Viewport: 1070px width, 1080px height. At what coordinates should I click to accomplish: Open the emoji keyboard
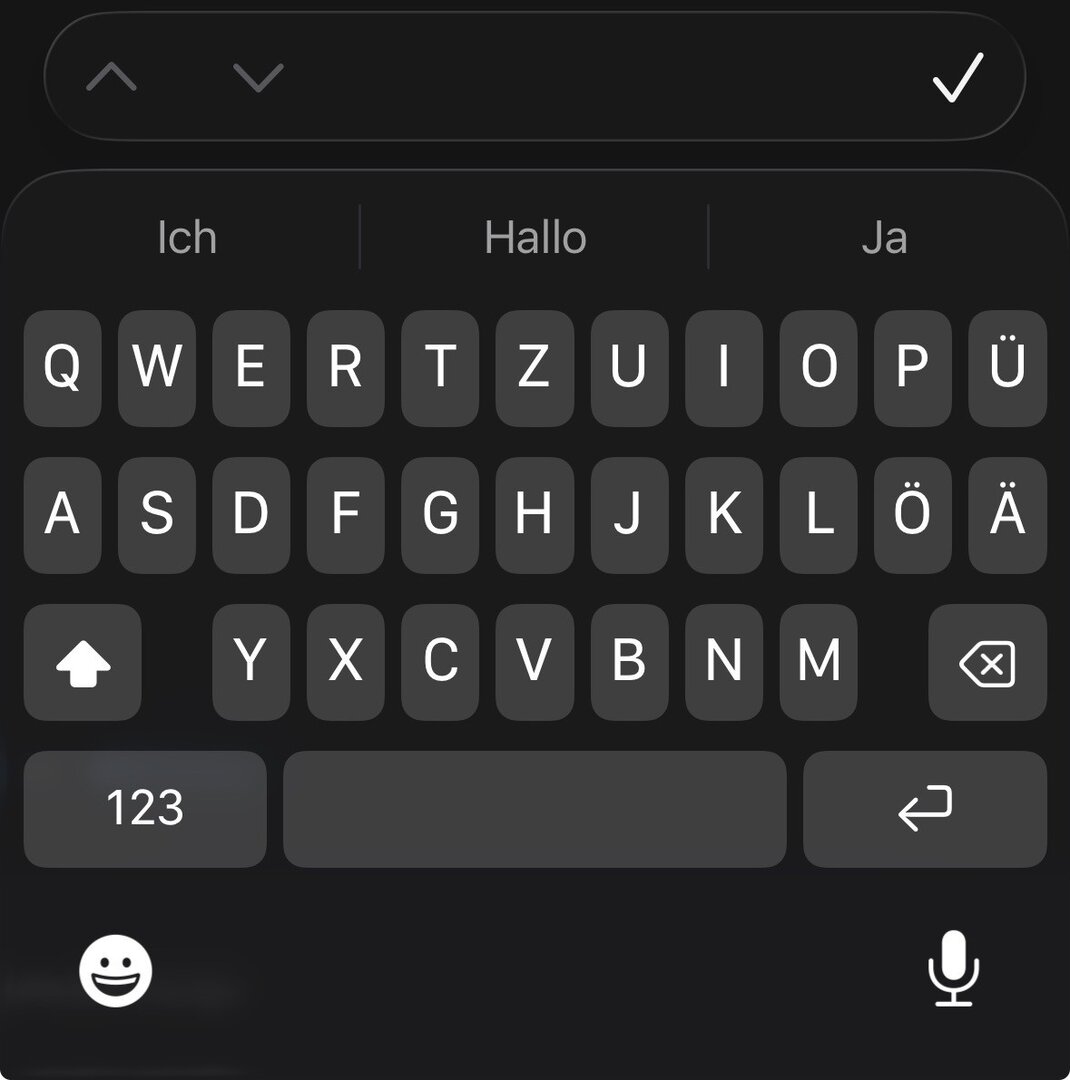coord(116,970)
